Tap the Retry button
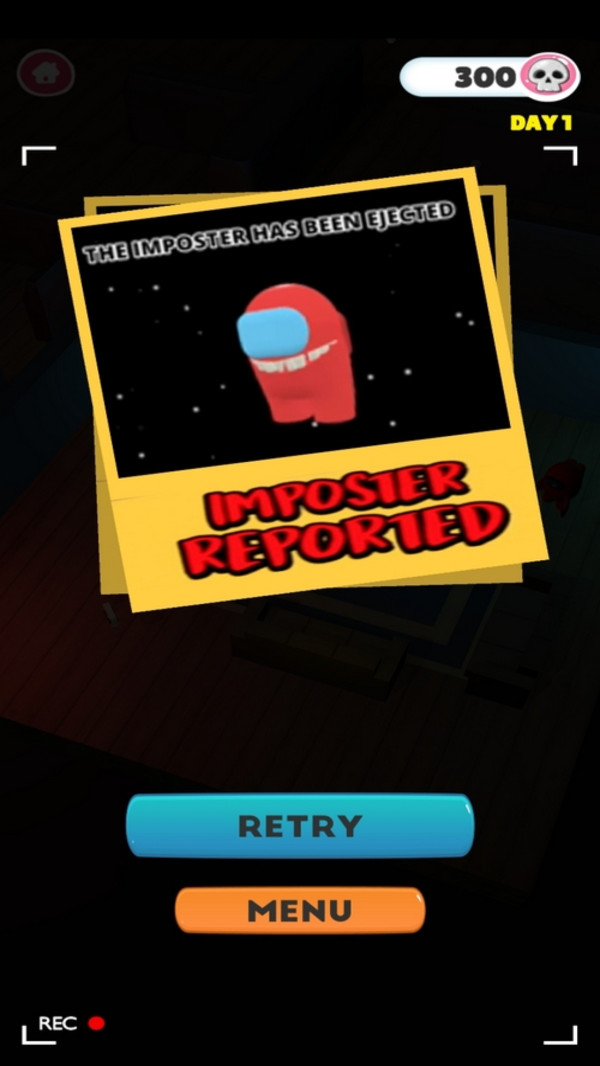This screenshot has height=1066, width=600. coord(300,826)
